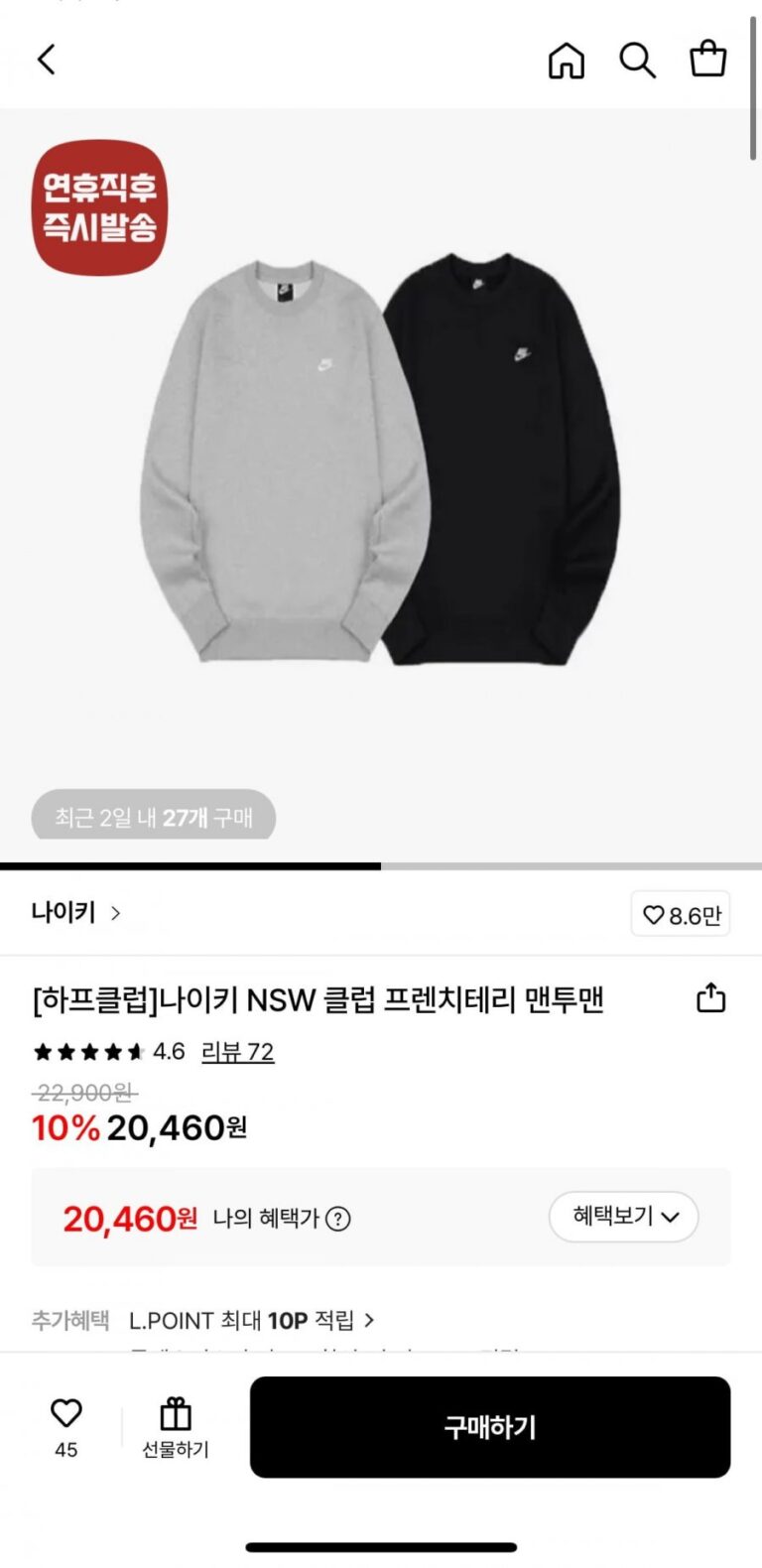Open L.POINT 최대 10P 적립 details
Viewport: 762px width, 1568px height.
pyautogui.click(x=252, y=1321)
